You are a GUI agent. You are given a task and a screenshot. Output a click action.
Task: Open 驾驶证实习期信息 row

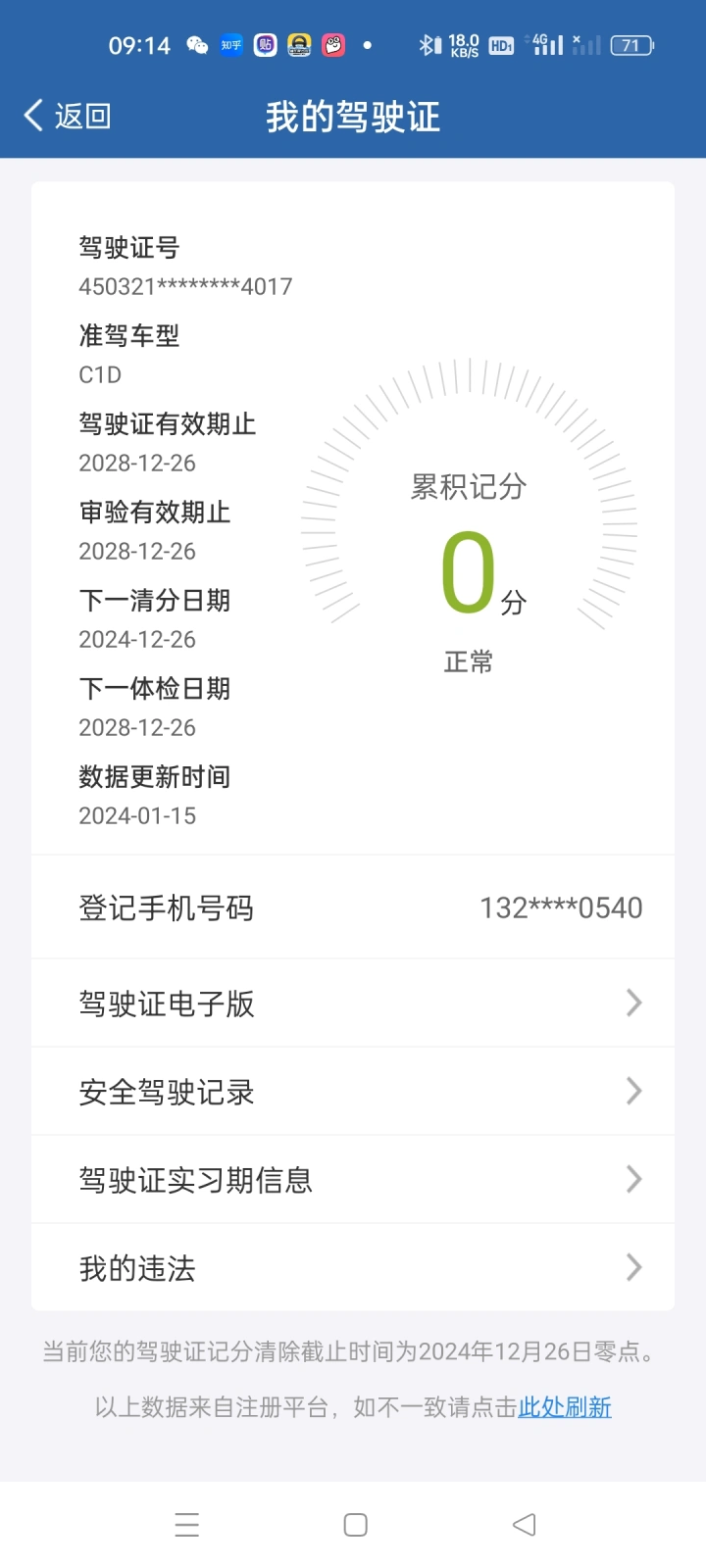coord(353,1179)
